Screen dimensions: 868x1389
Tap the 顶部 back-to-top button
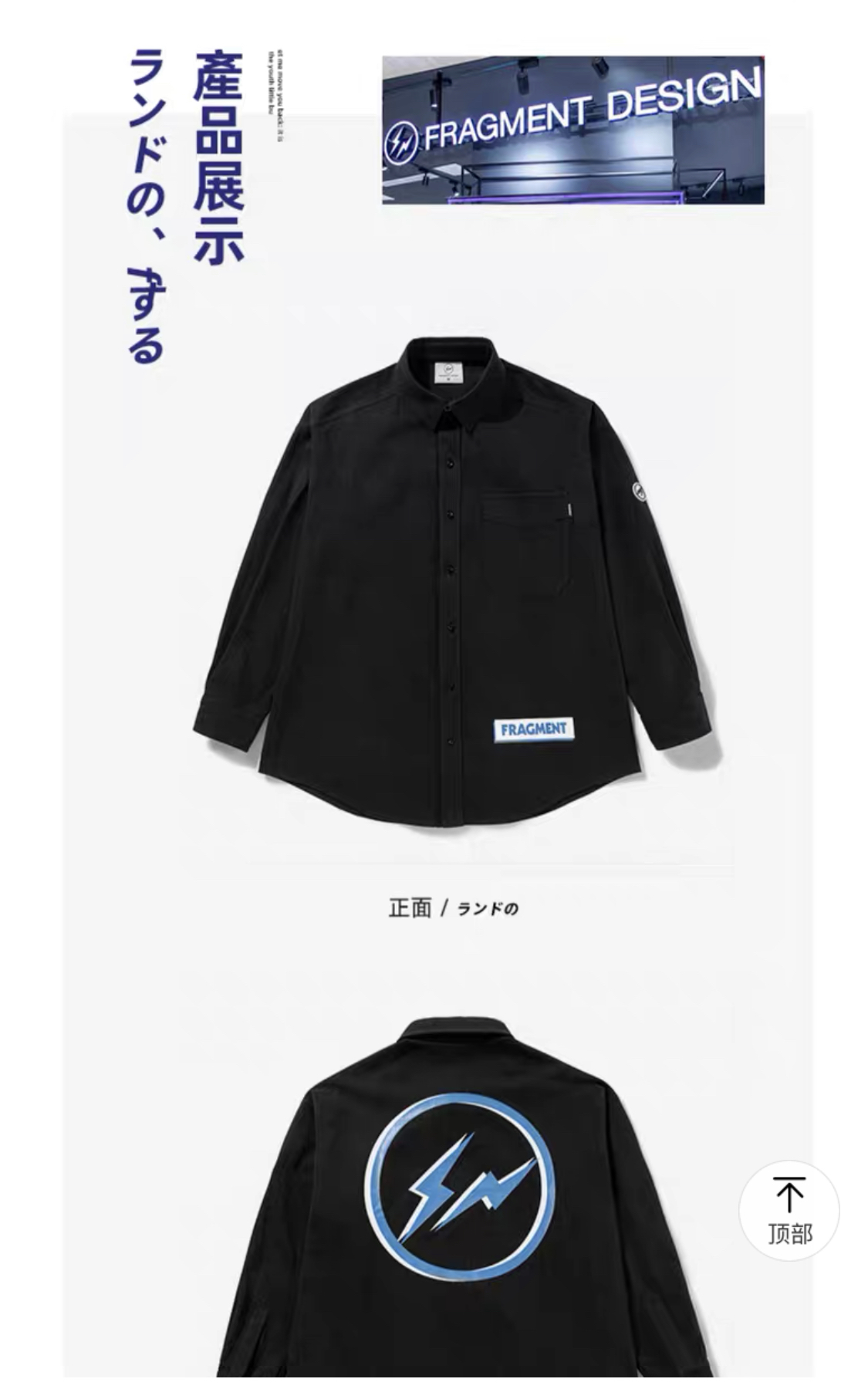point(789,1210)
